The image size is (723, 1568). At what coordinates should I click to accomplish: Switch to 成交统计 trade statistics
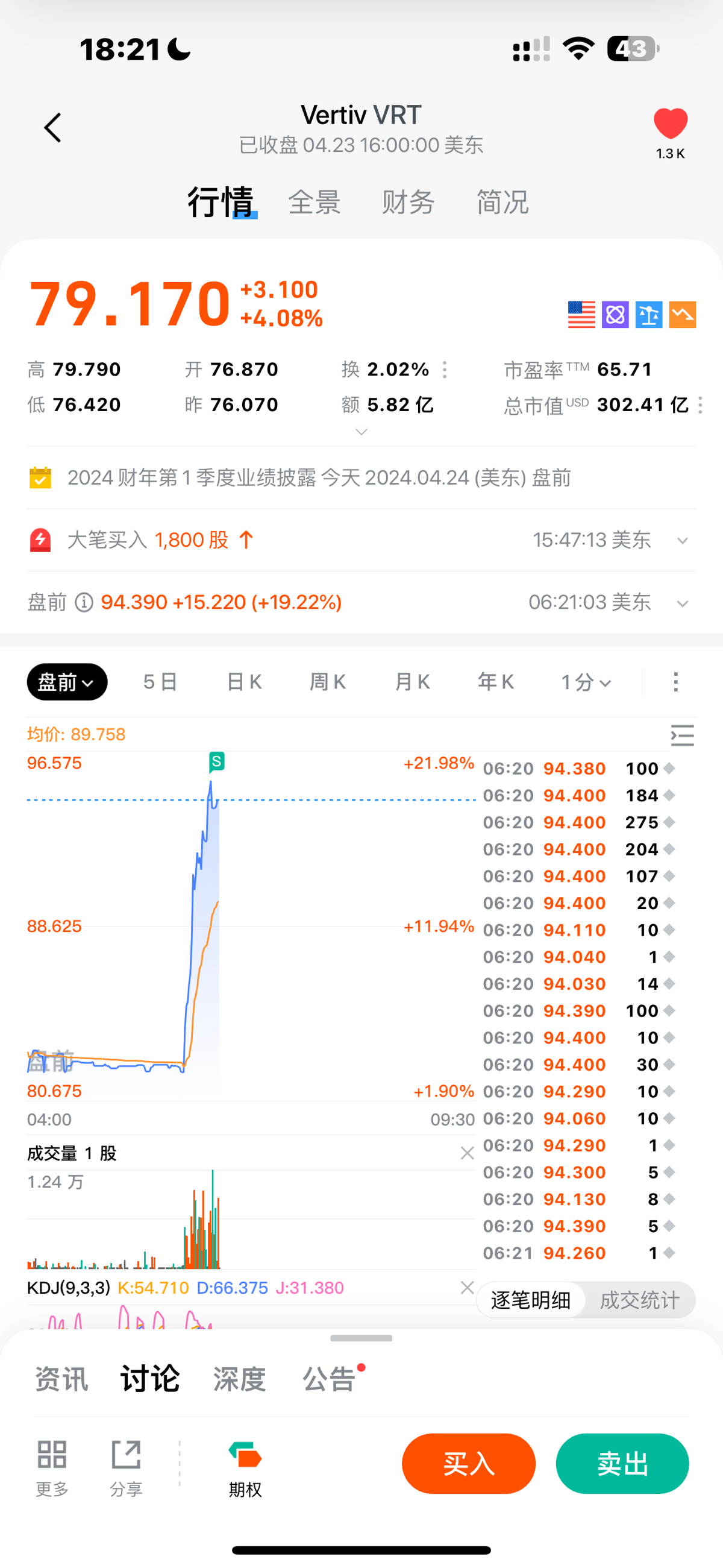[639, 1300]
